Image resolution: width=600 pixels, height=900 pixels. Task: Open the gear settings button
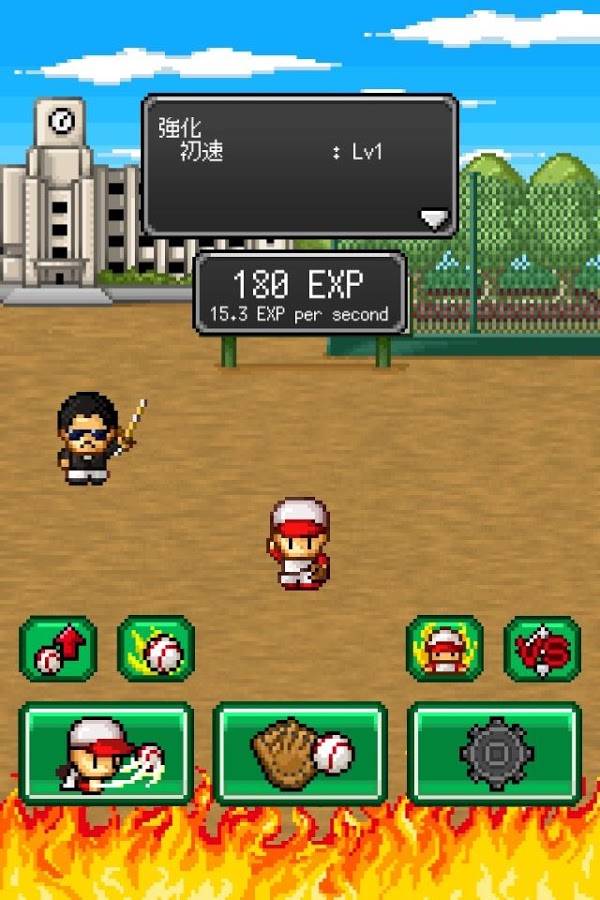pos(494,753)
